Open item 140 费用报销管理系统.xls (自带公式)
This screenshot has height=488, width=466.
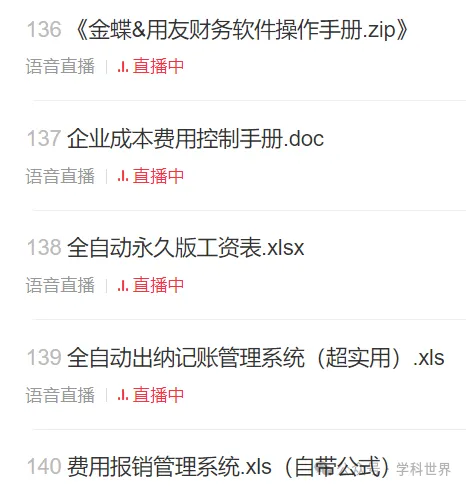point(208,466)
